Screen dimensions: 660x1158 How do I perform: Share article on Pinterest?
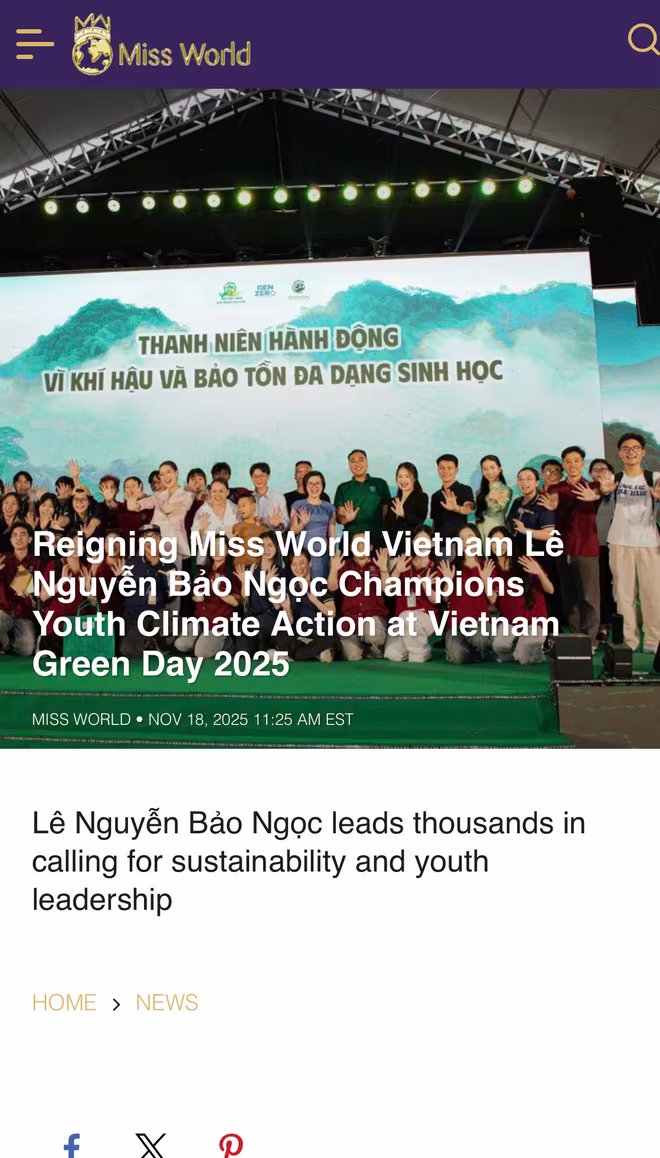pyautogui.click(x=231, y=1146)
